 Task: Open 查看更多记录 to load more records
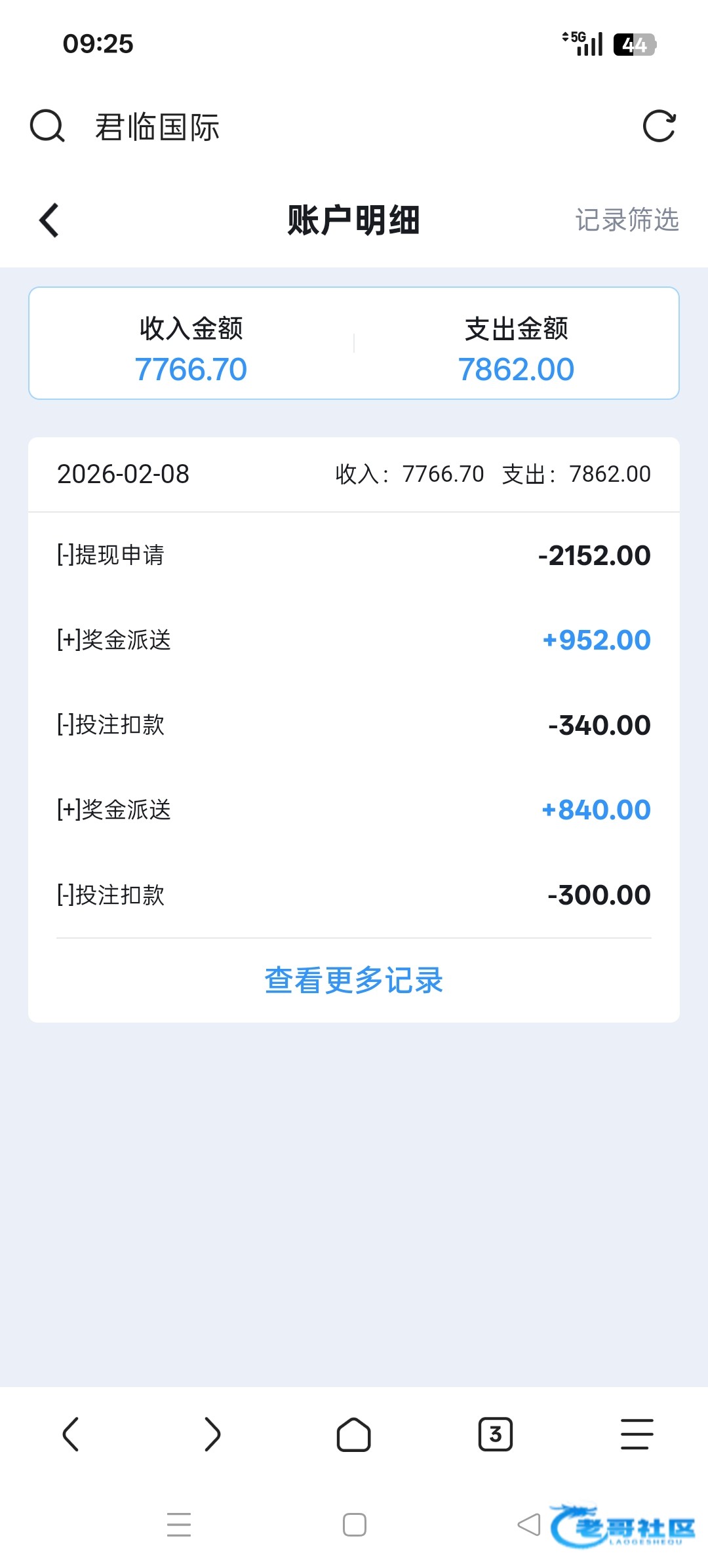tap(354, 981)
